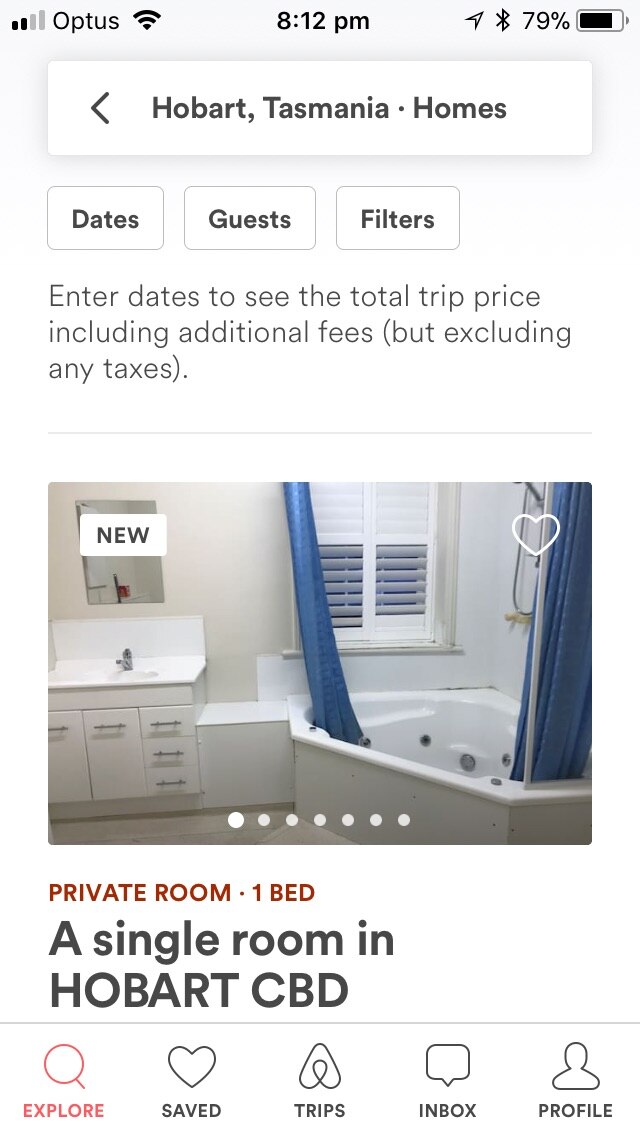
Task: Switch to the Trips tab
Action: [x=320, y=1081]
